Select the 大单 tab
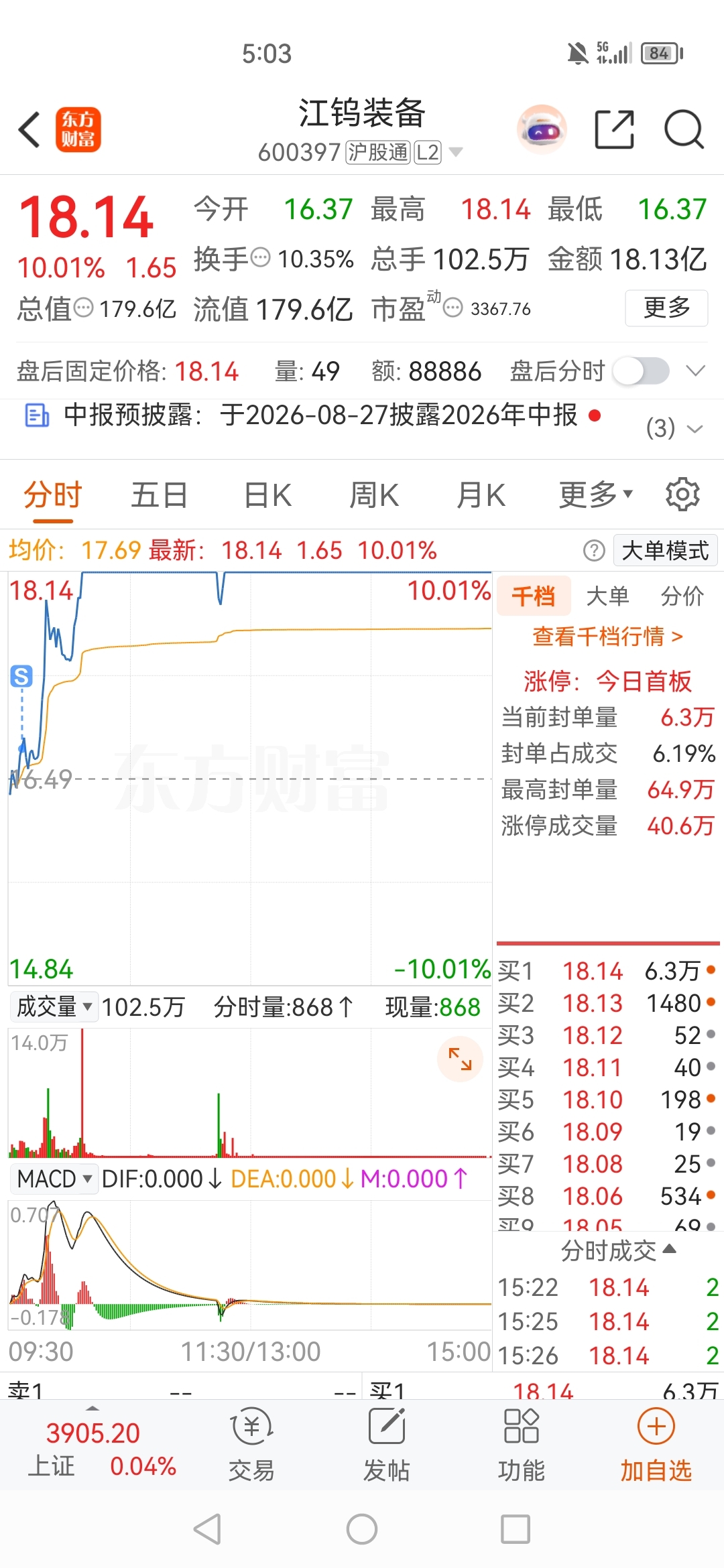724x1568 pixels. tap(607, 596)
